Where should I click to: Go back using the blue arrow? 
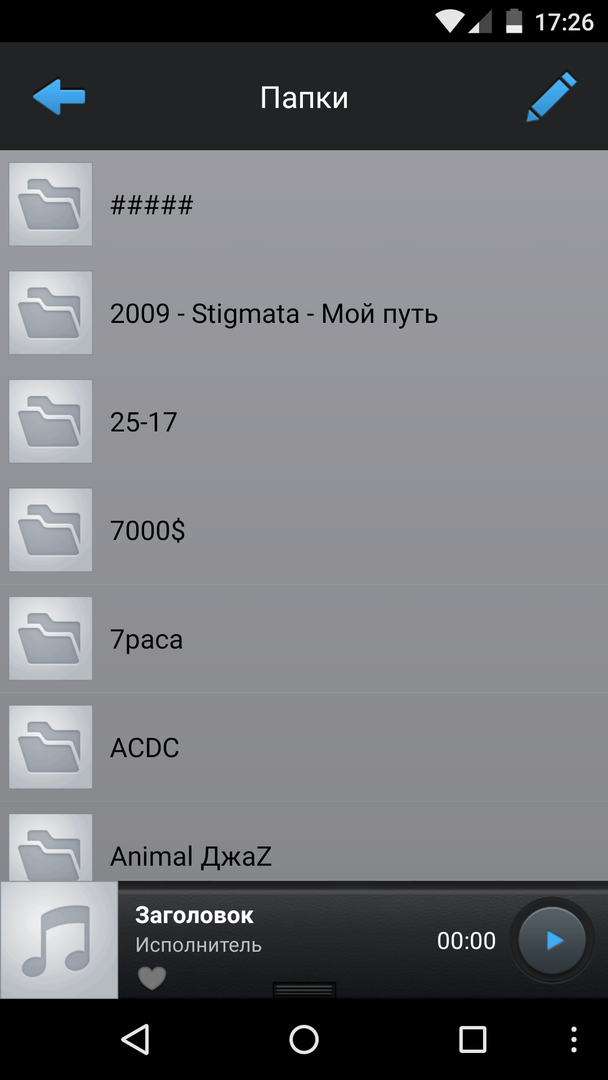[x=59, y=97]
